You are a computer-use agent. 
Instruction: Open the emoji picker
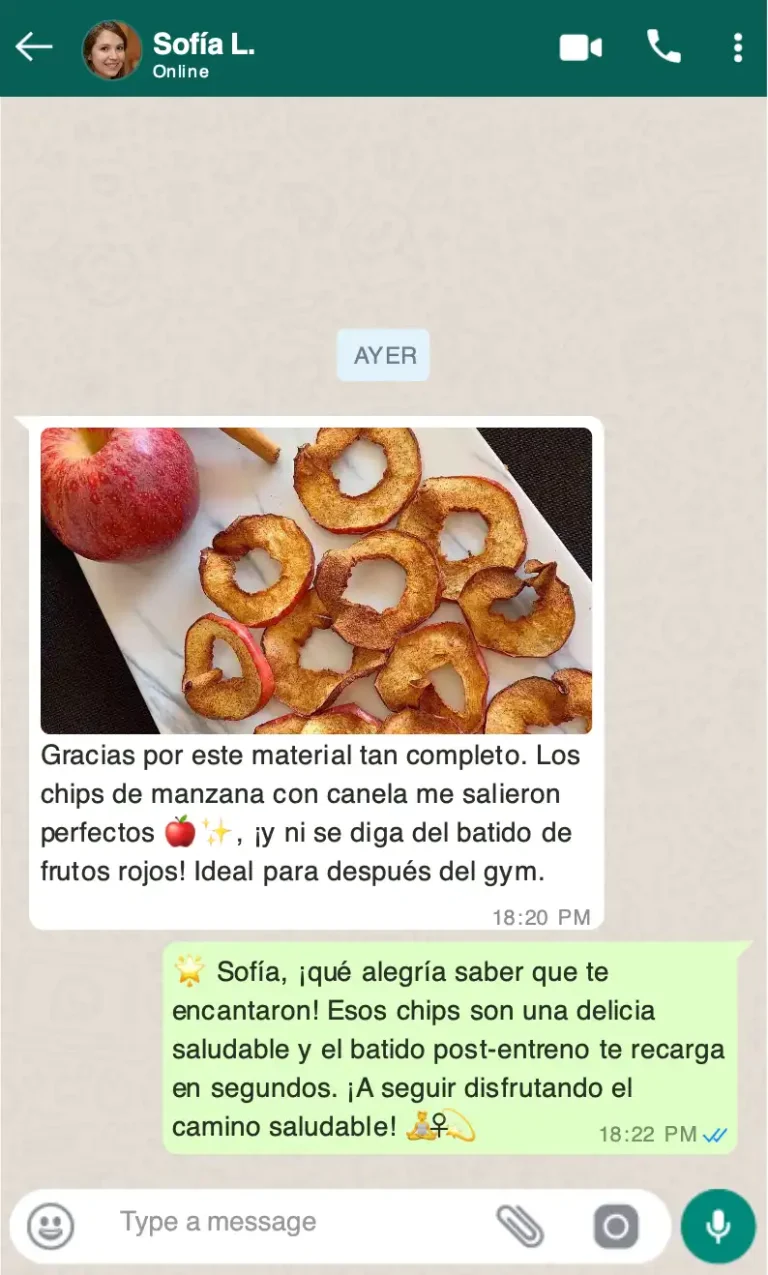50,1225
